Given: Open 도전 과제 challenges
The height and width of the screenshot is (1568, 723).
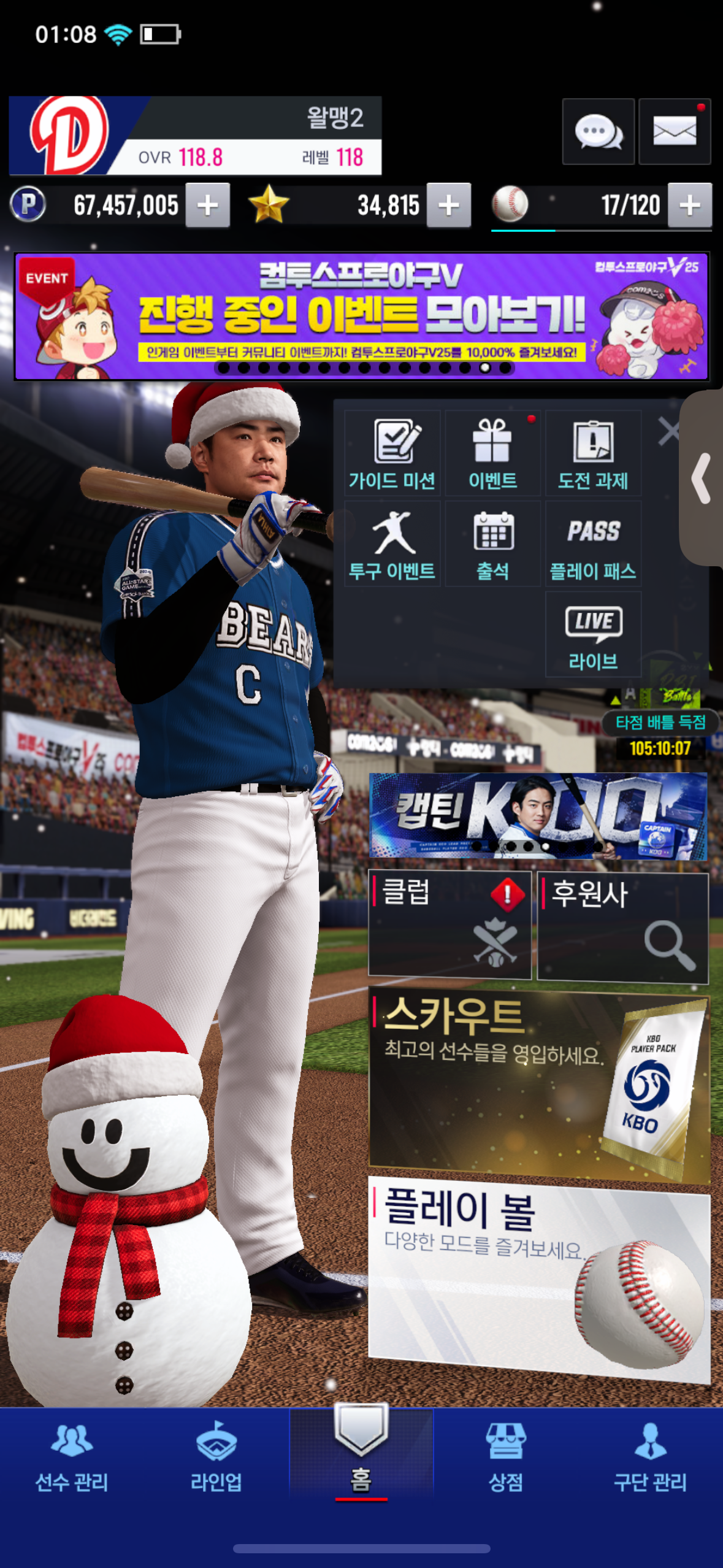Looking at the screenshot, I should coord(593,453).
